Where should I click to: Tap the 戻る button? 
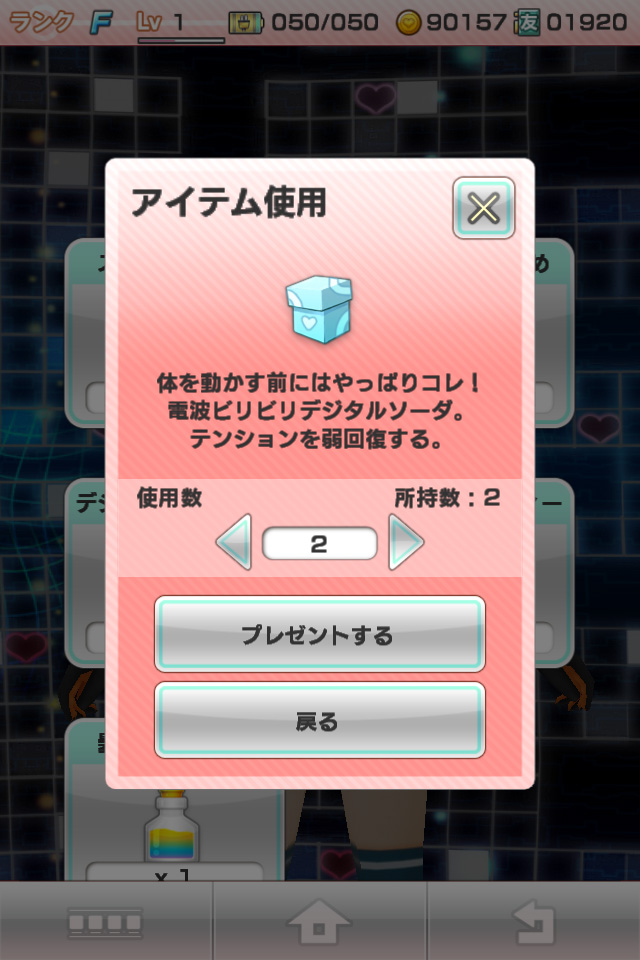320,721
